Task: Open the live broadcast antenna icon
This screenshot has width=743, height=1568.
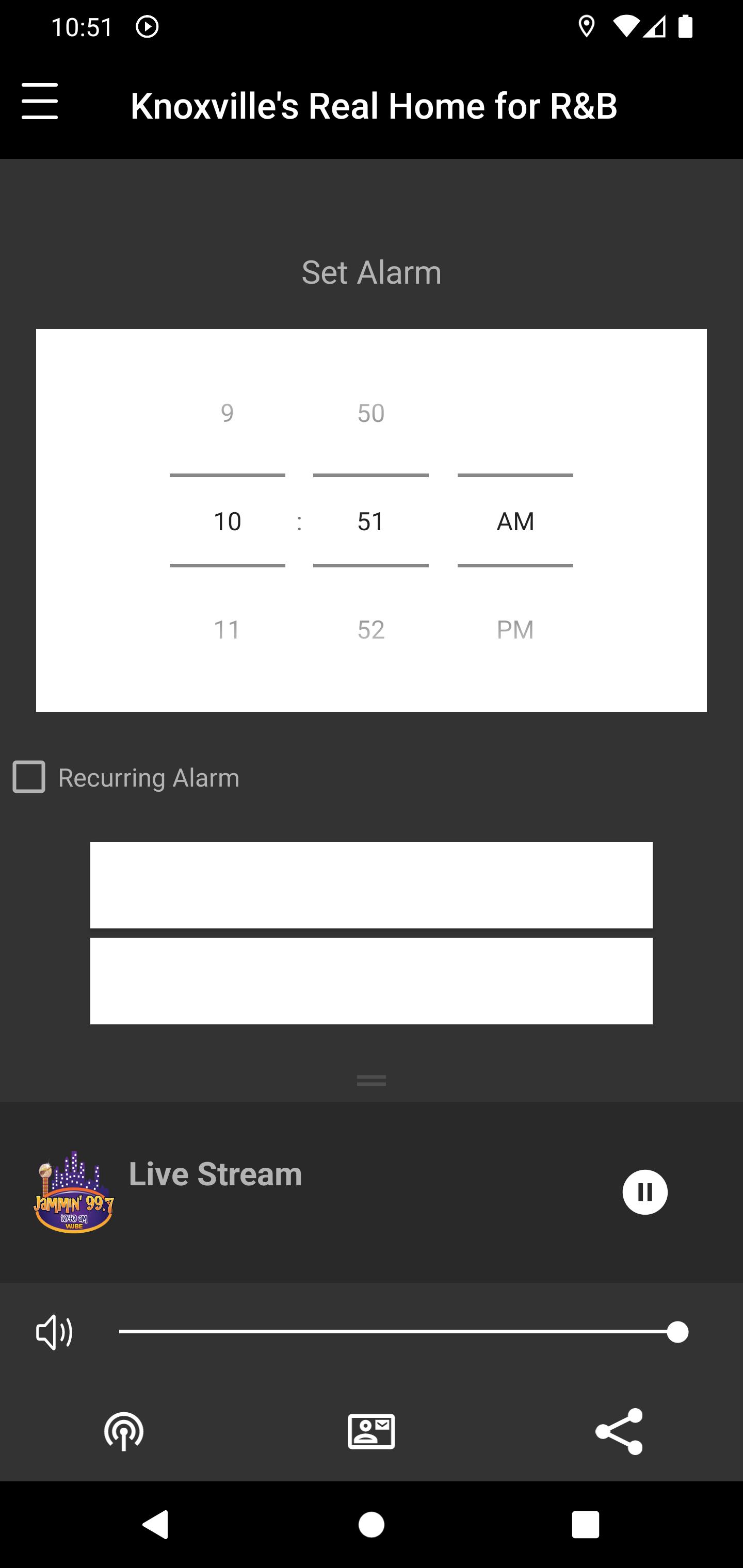Action: pos(124,1431)
